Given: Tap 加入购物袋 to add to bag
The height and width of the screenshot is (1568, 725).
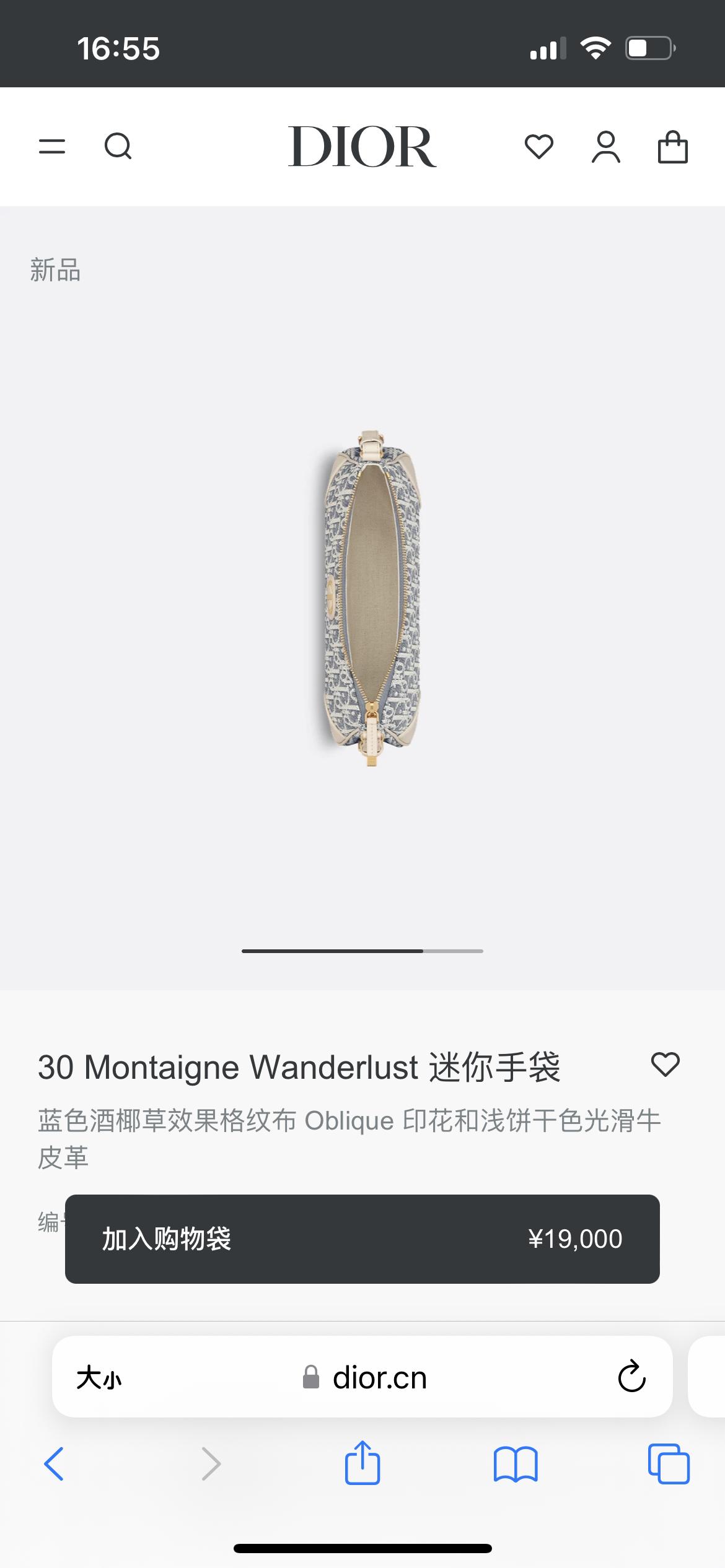Looking at the screenshot, I should 362,1239.
